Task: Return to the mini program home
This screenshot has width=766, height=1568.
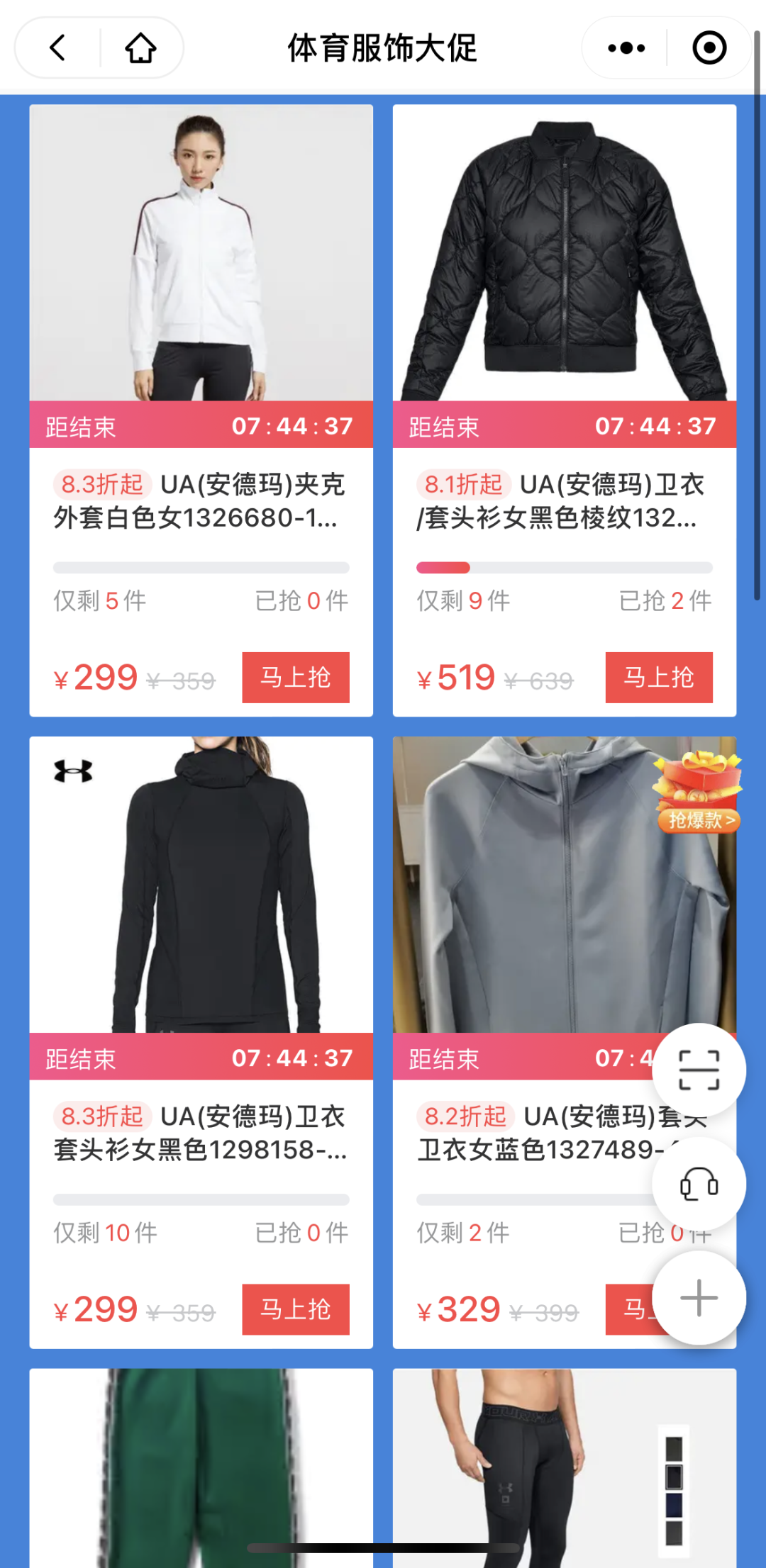Action: point(140,48)
